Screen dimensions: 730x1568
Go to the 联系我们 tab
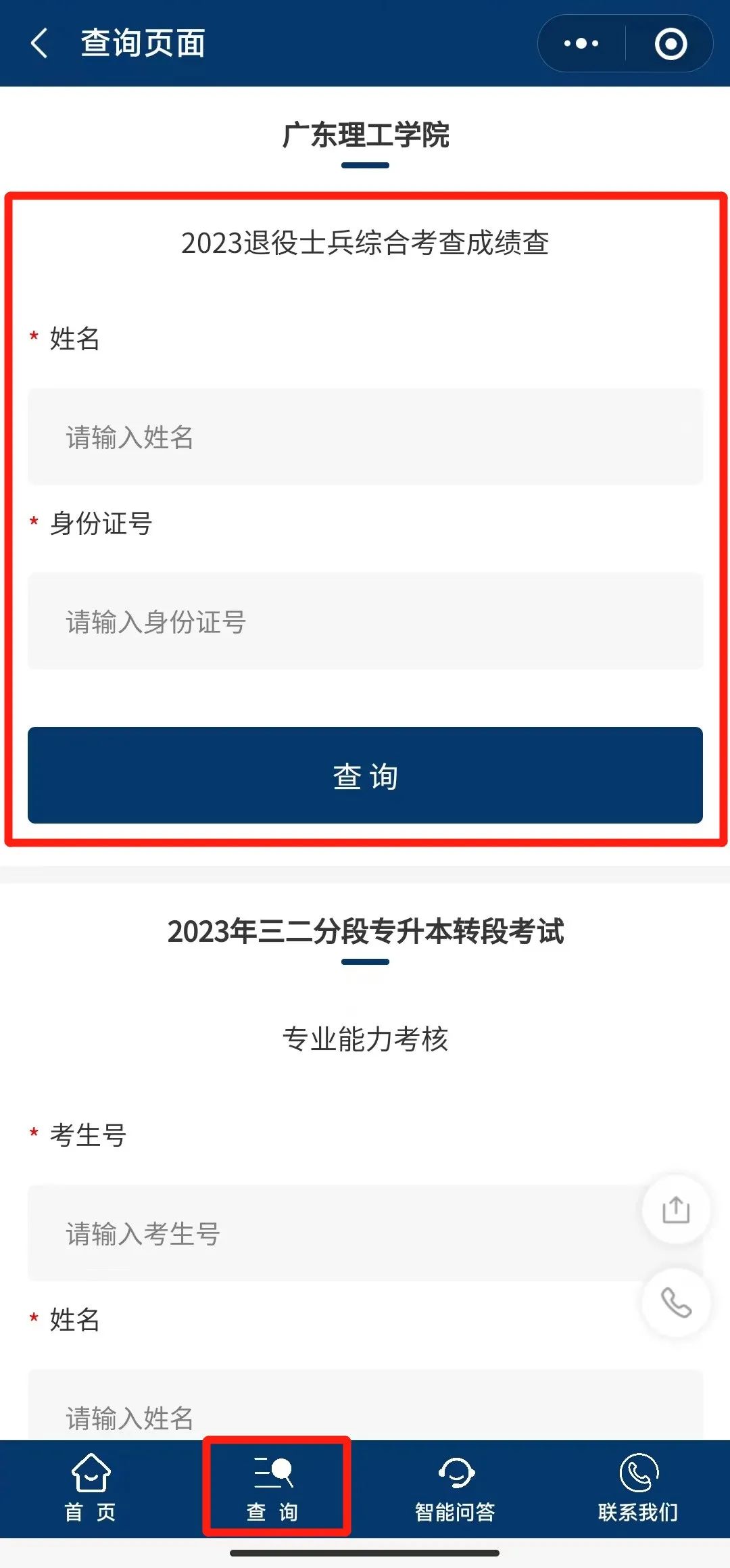(638, 1489)
